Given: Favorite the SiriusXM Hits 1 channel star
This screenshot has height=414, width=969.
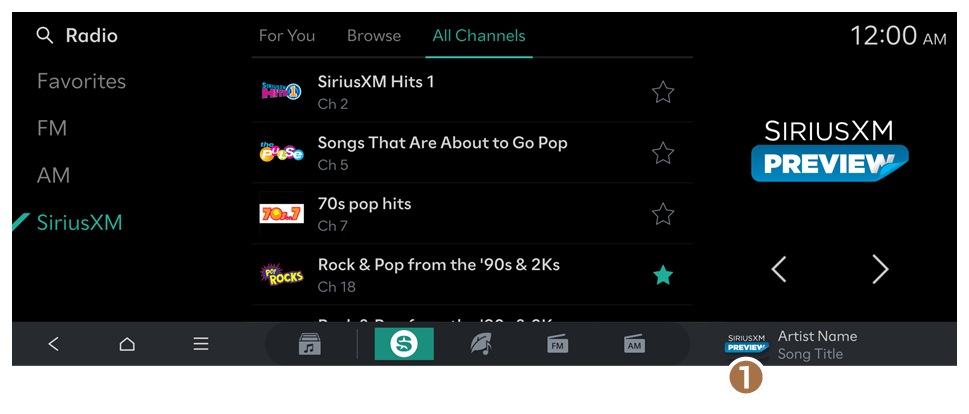Looking at the screenshot, I should tap(662, 93).
